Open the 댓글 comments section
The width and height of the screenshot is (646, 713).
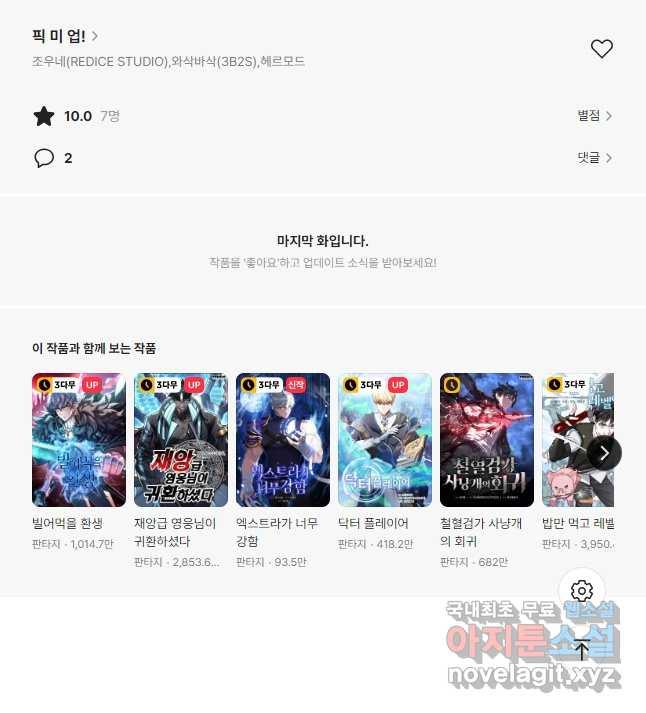(594, 158)
